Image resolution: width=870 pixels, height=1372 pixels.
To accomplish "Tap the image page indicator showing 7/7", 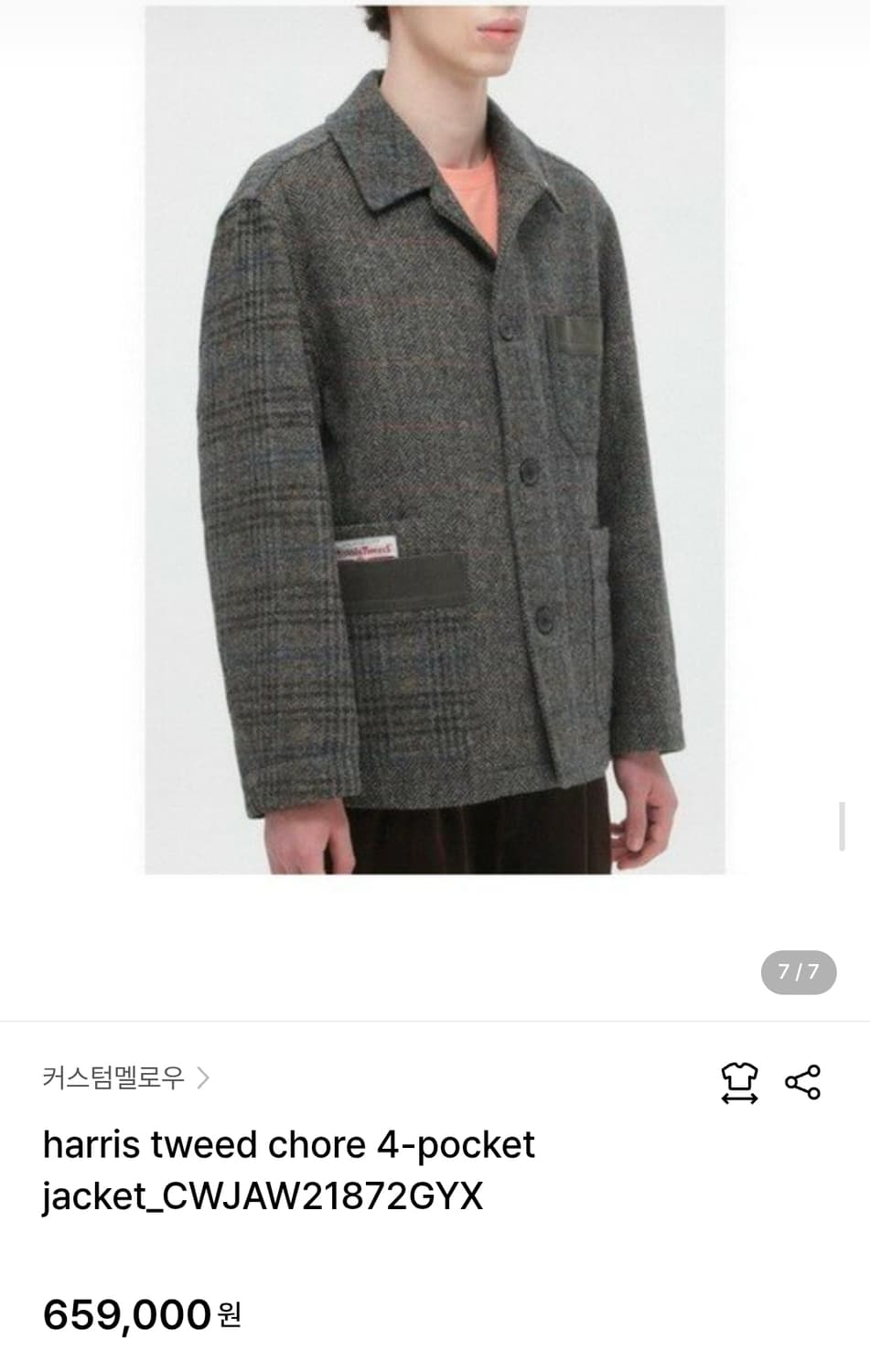I will coord(800,972).
